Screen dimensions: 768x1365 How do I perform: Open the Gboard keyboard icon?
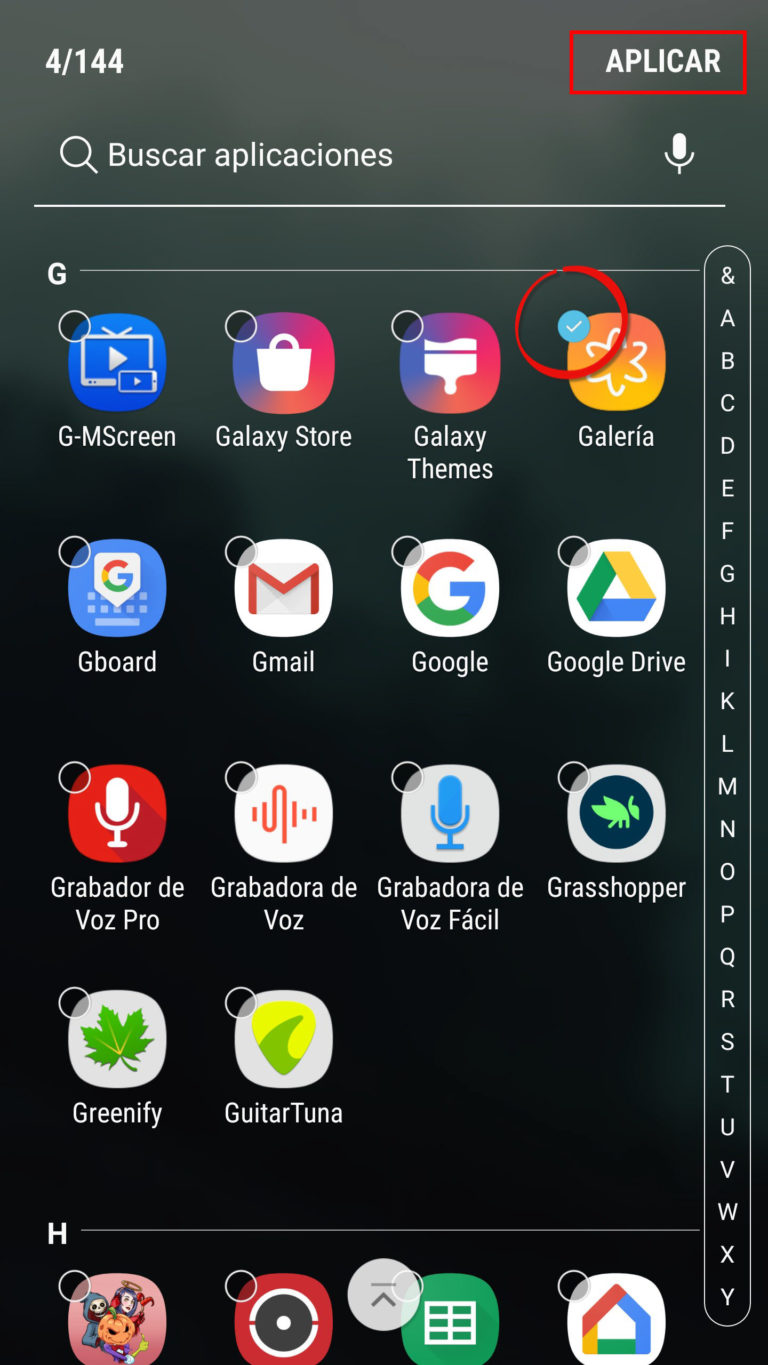coord(116,587)
